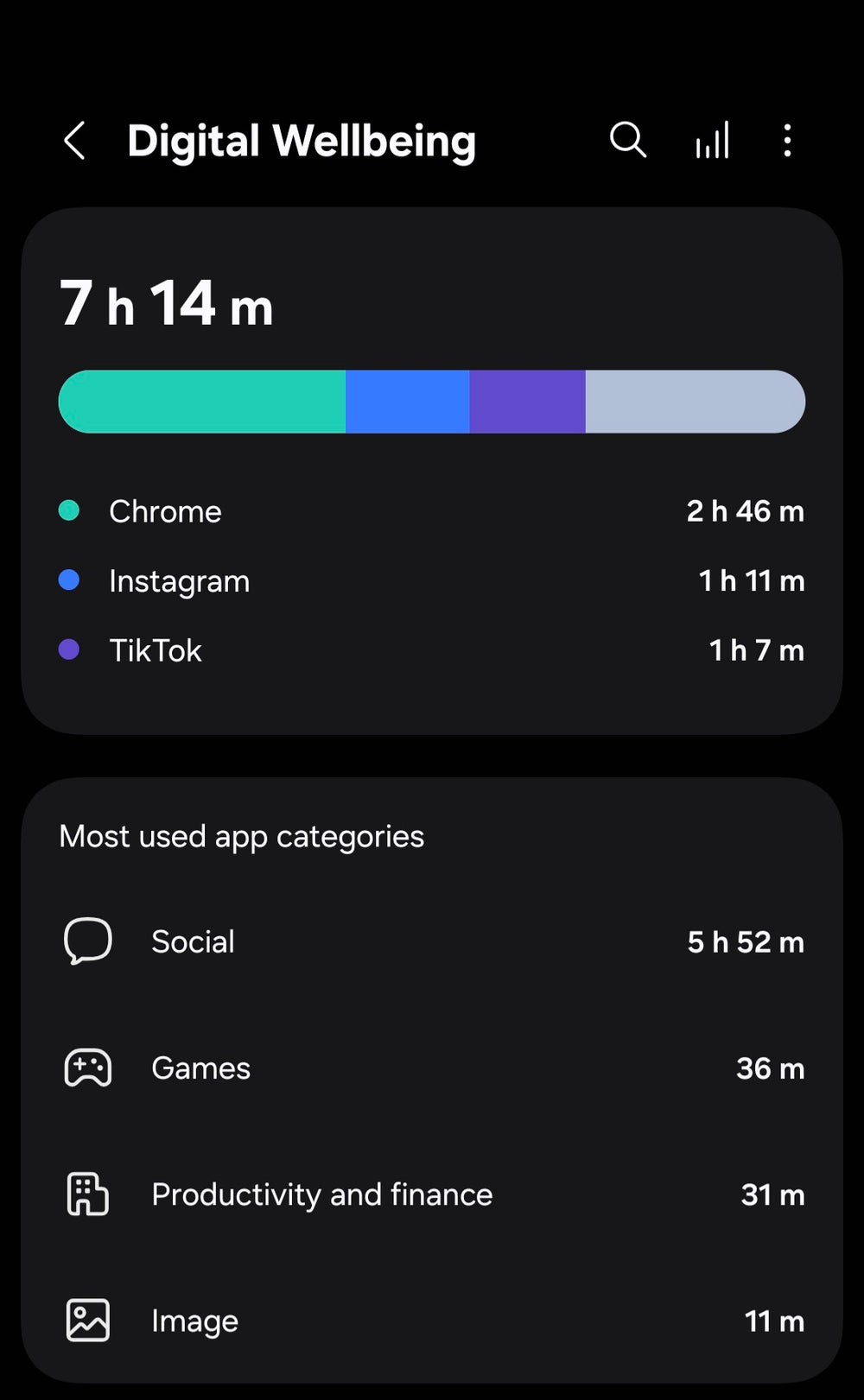This screenshot has height=1400, width=864.
Task: Open Productivity and finance category
Action: [430, 1194]
